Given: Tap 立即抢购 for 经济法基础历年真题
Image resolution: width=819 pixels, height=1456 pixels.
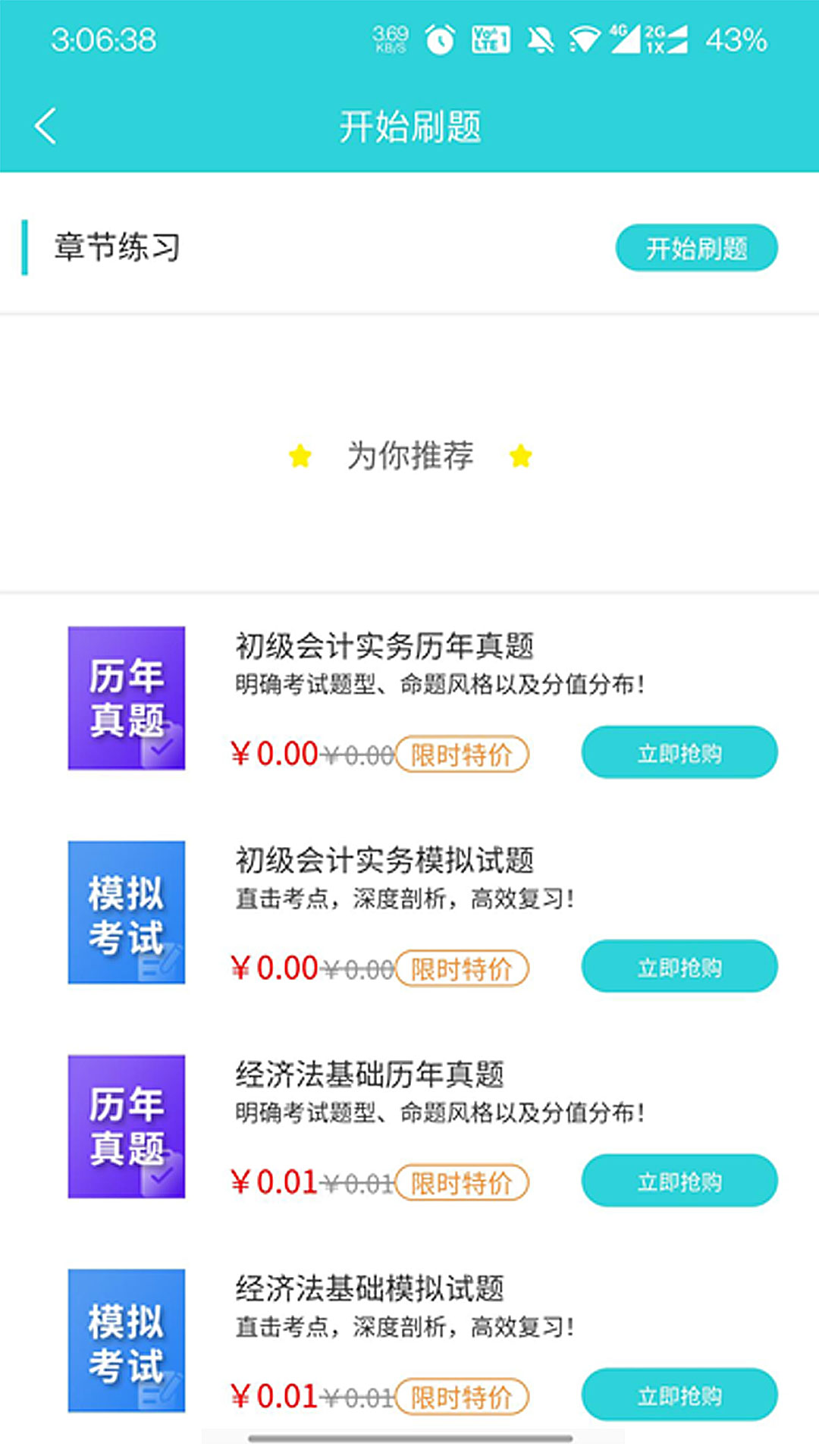Looking at the screenshot, I should point(679,1181).
